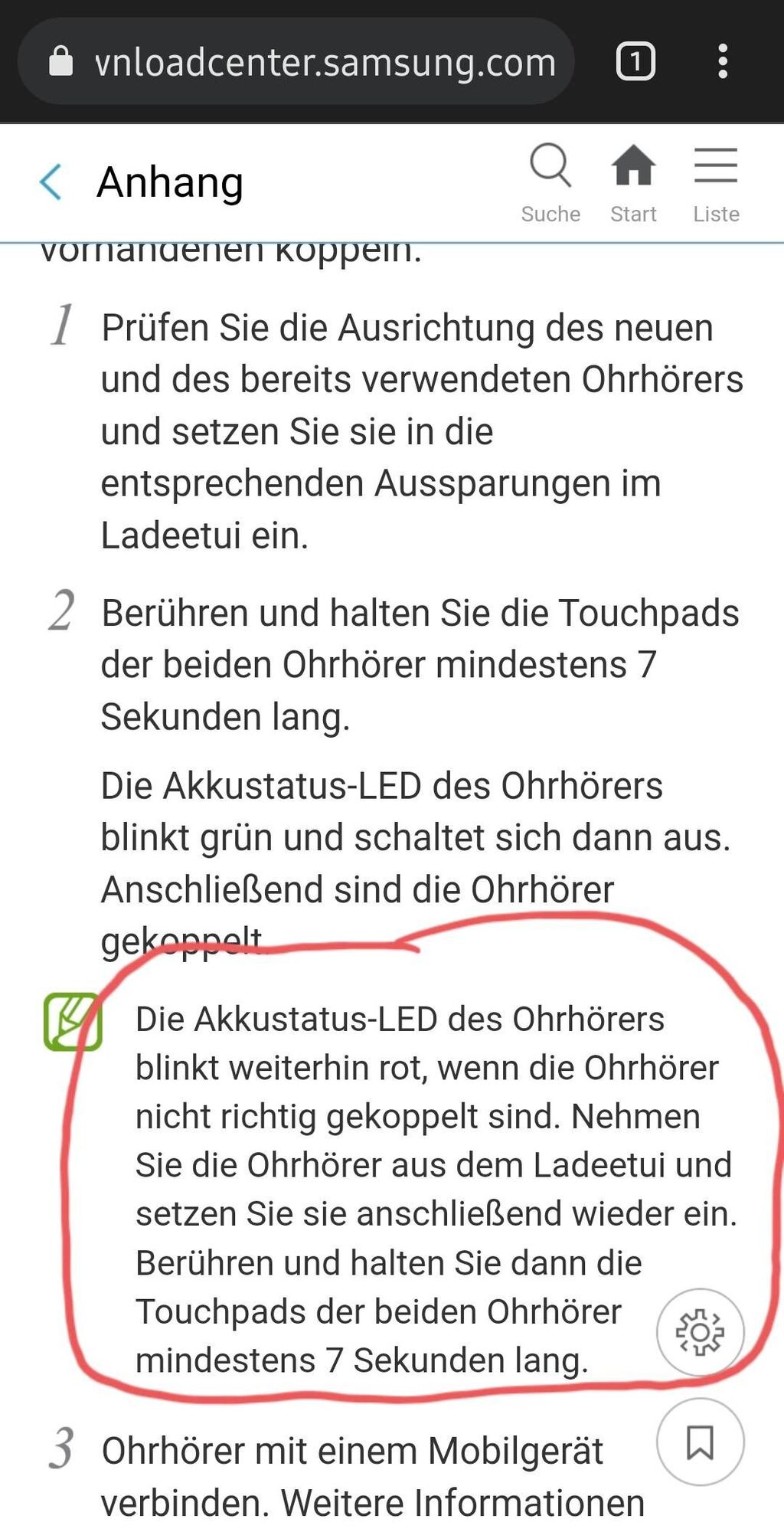Open the Liste contents menu
784x1532 pixels.
(x=716, y=182)
